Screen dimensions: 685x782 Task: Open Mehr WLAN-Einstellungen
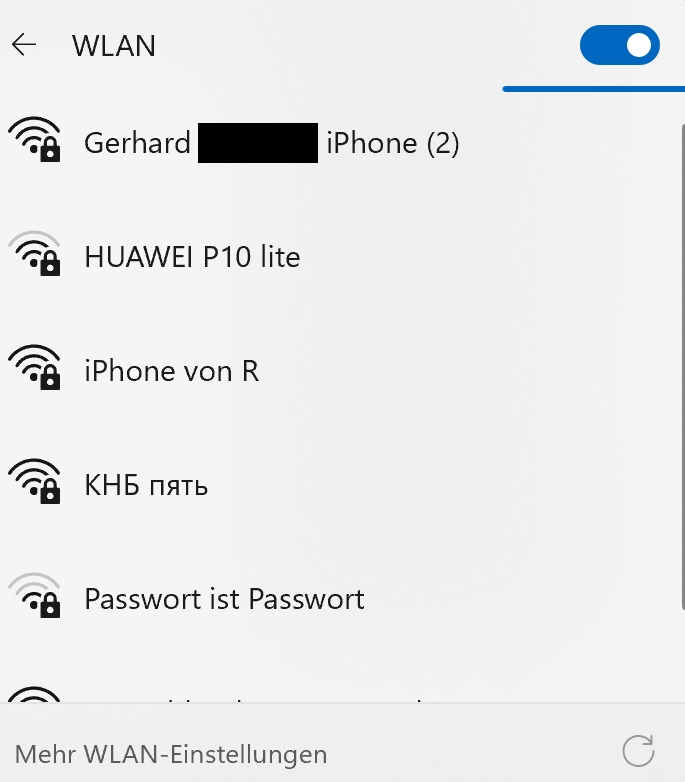pyautogui.click(x=171, y=753)
